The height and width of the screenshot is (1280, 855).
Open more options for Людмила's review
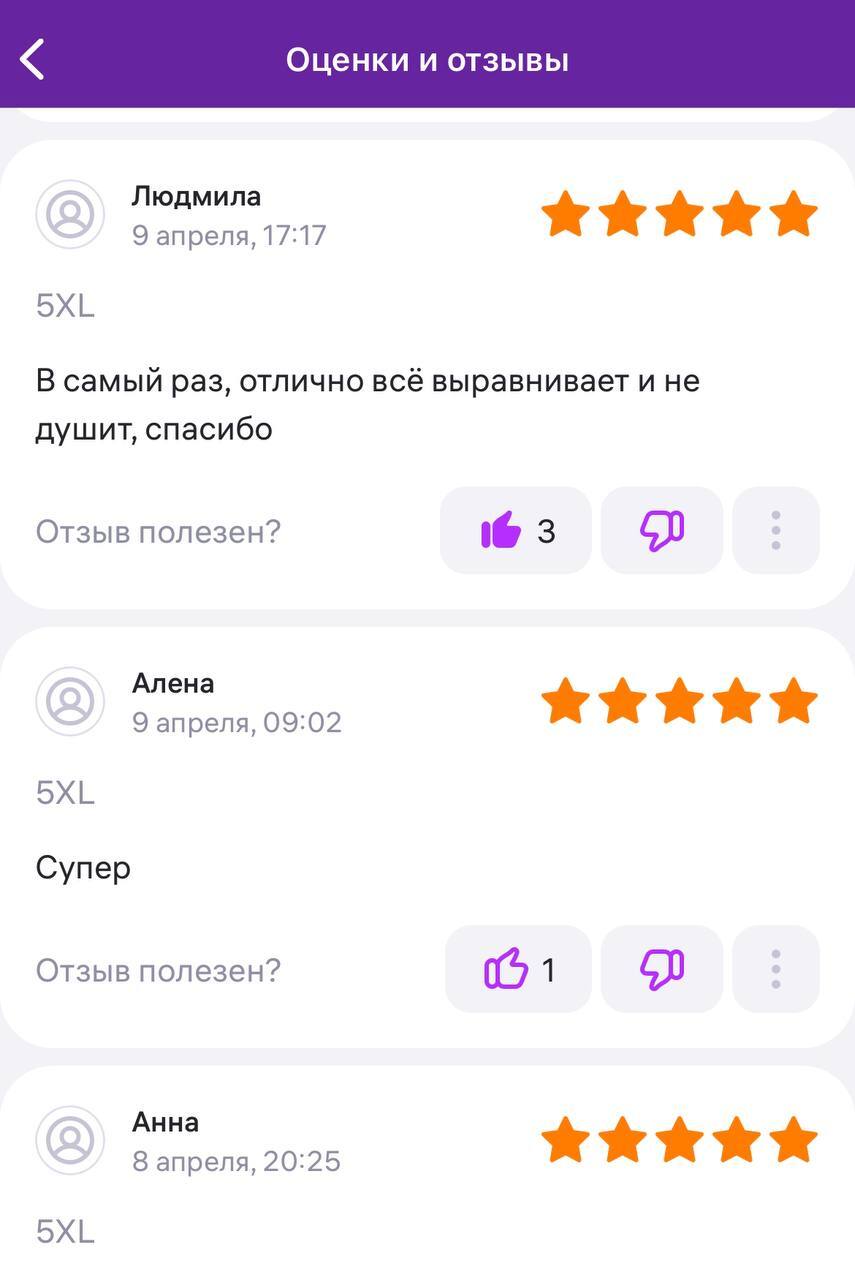[776, 531]
